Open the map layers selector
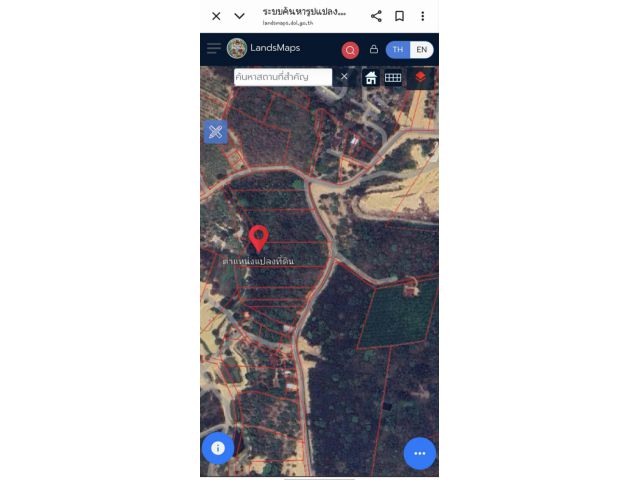This screenshot has height=480, width=640. [x=420, y=77]
